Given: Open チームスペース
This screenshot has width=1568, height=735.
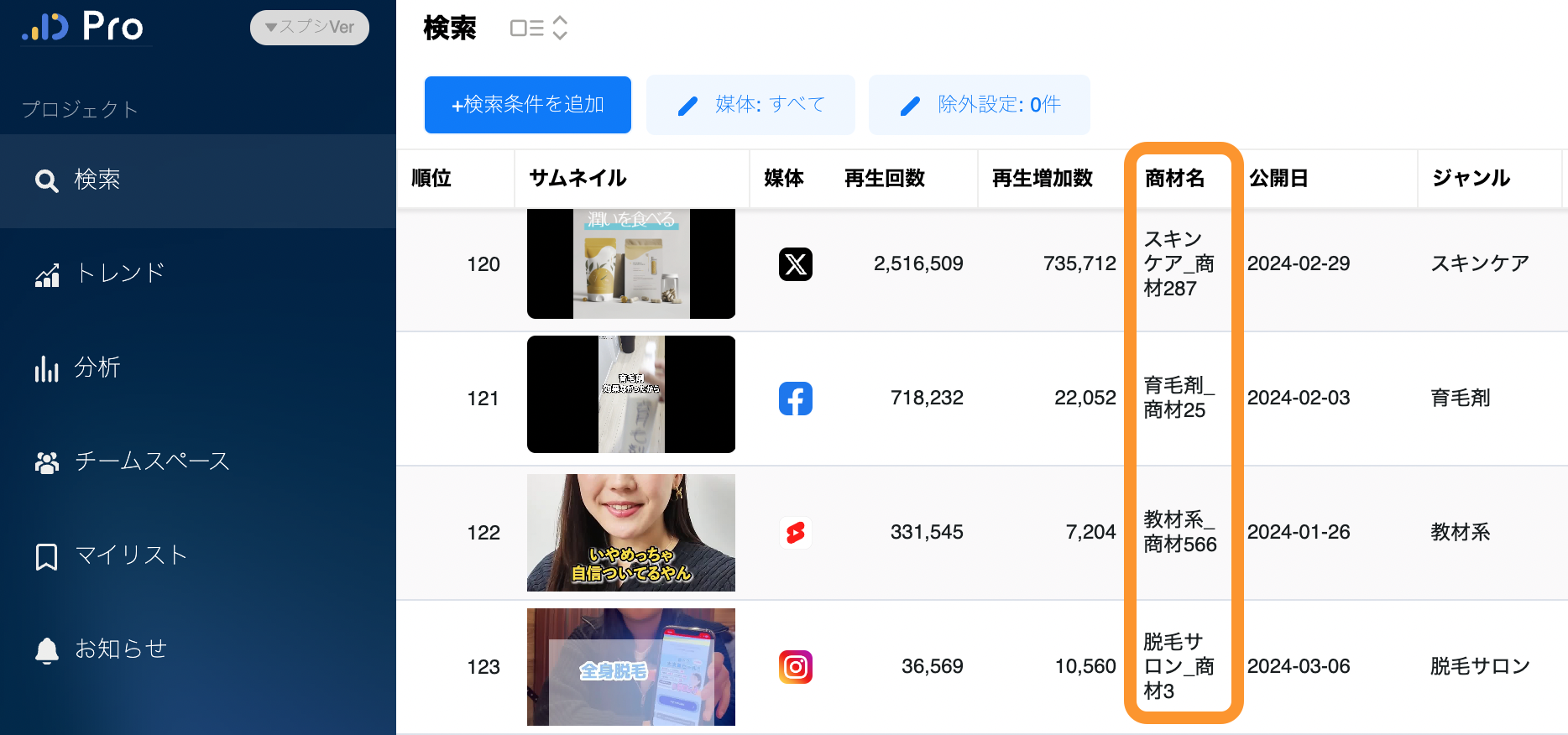Looking at the screenshot, I should coord(151,462).
